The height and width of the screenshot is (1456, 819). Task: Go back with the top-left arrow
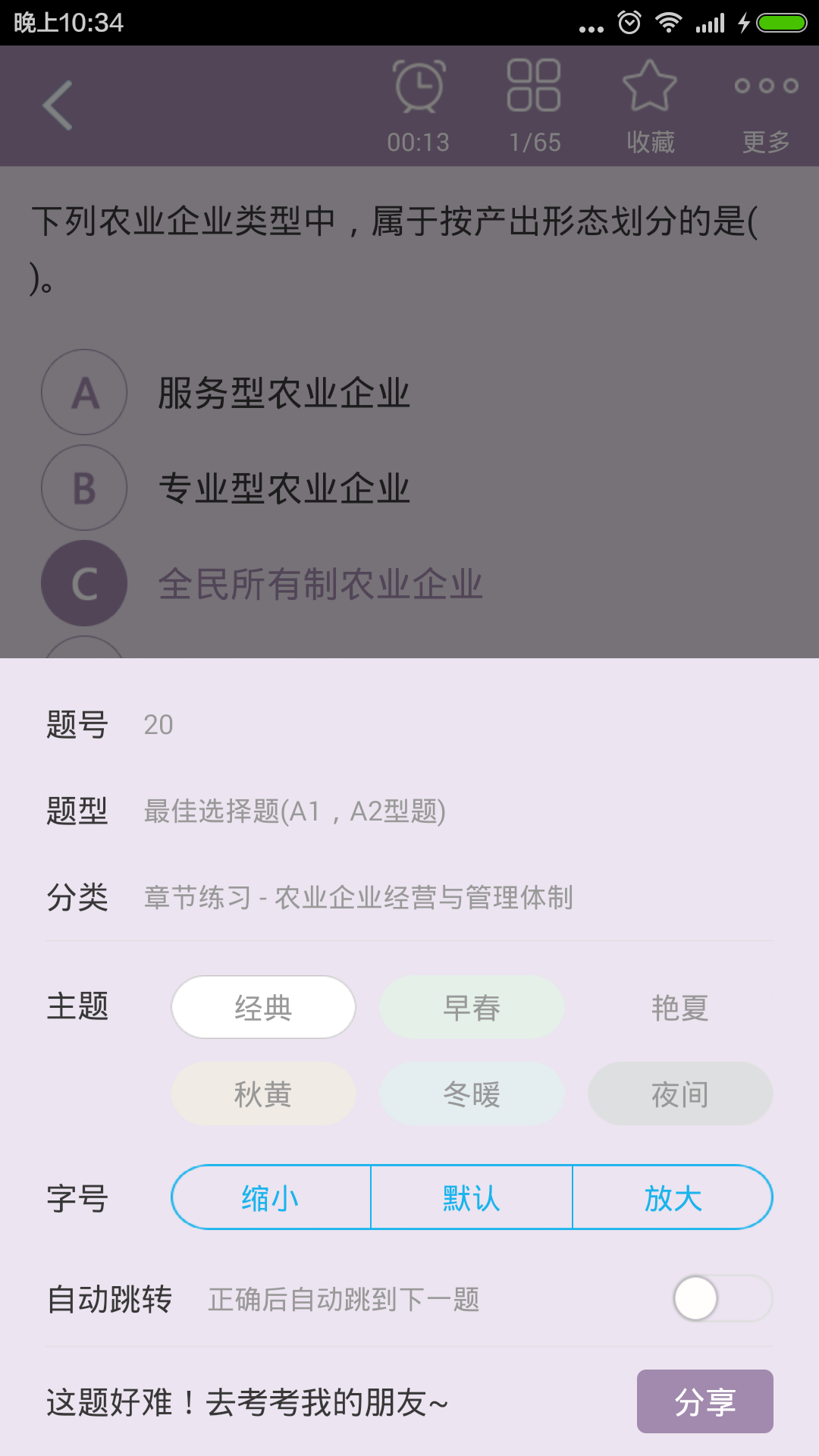(x=58, y=105)
